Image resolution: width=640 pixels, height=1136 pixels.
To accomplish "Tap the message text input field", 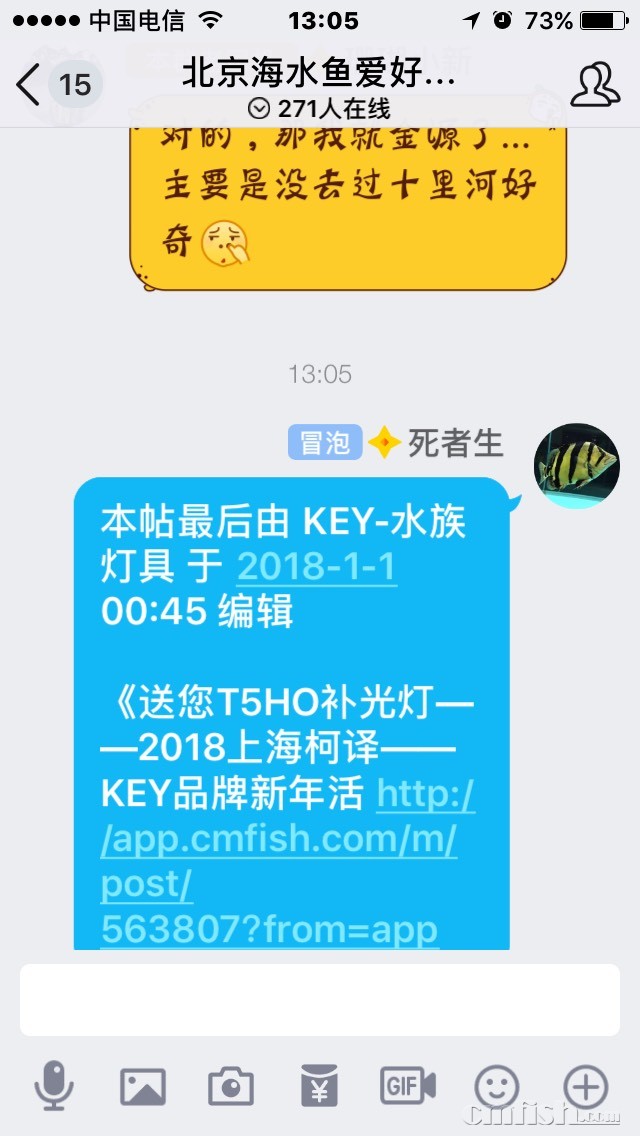I will pos(320,999).
